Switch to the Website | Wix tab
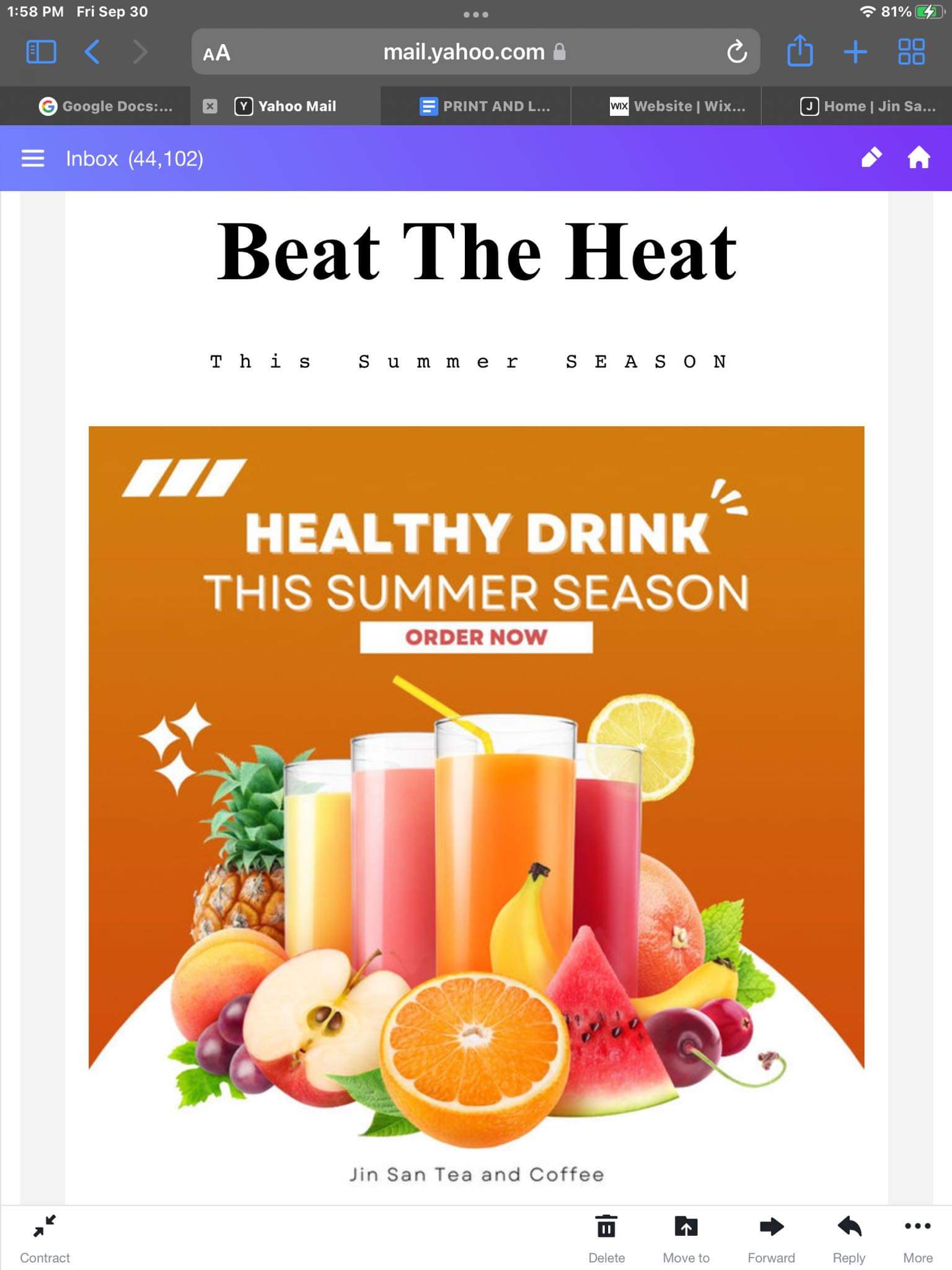The width and height of the screenshot is (952, 1270). click(678, 107)
